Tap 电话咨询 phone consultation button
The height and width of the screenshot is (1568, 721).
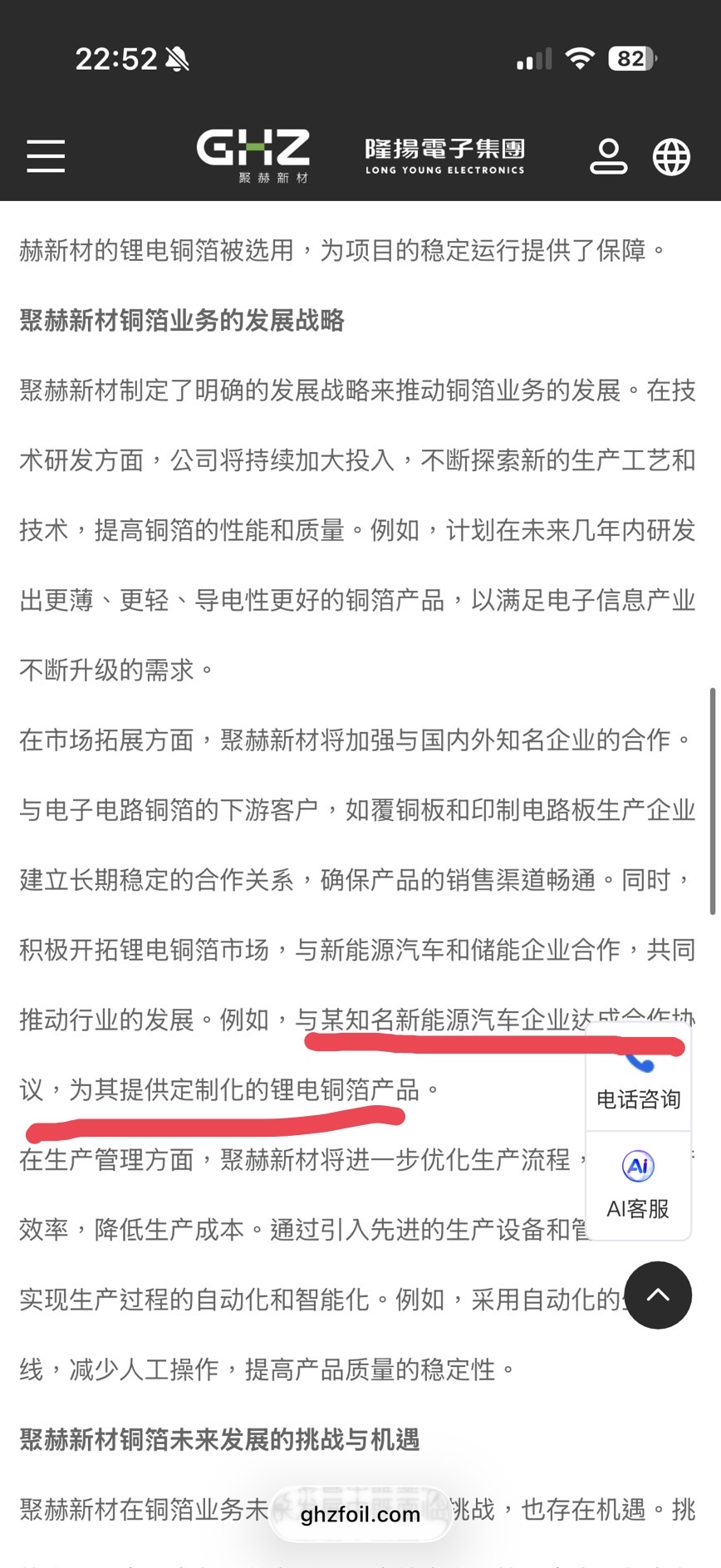point(638,1084)
